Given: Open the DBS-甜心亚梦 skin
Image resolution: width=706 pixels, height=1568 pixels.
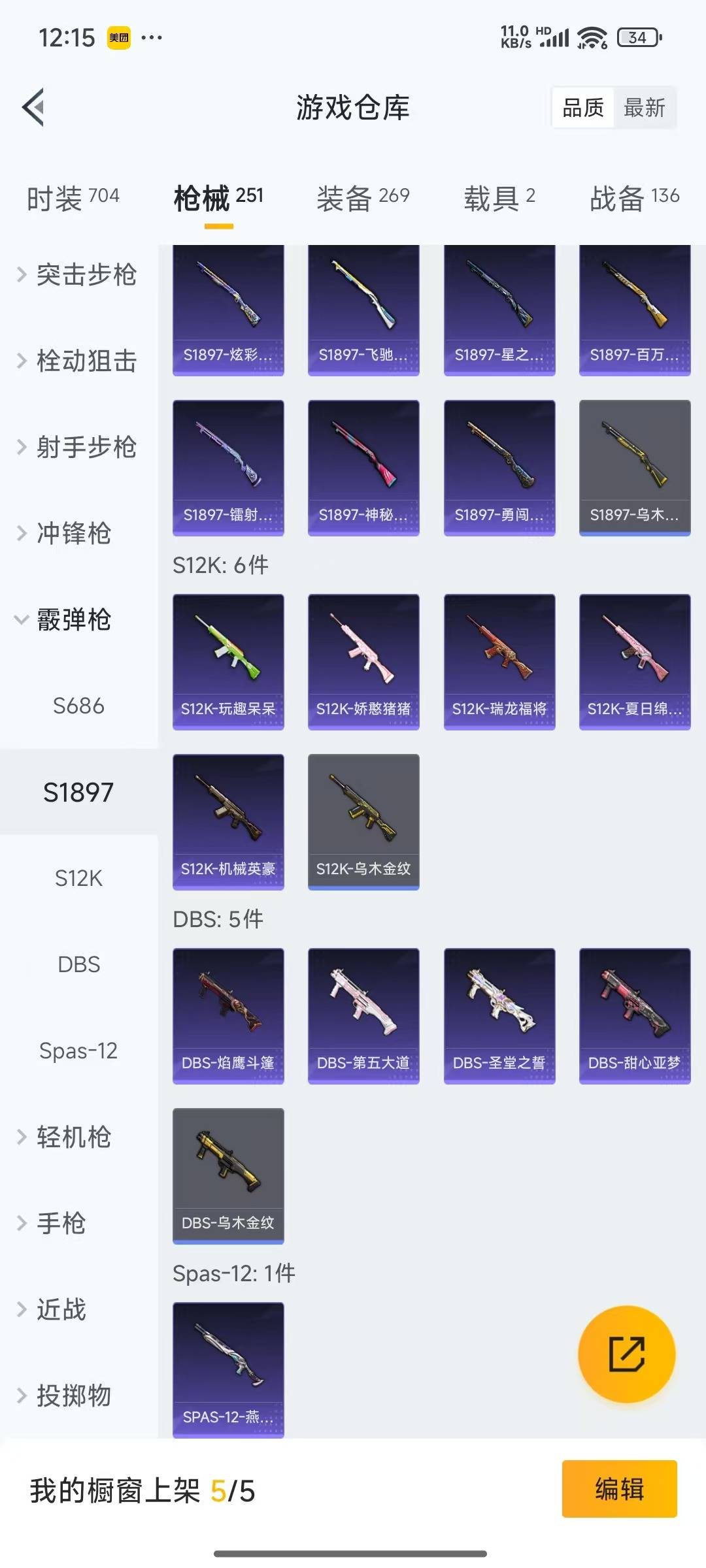Looking at the screenshot, I should coord(635,1015).
